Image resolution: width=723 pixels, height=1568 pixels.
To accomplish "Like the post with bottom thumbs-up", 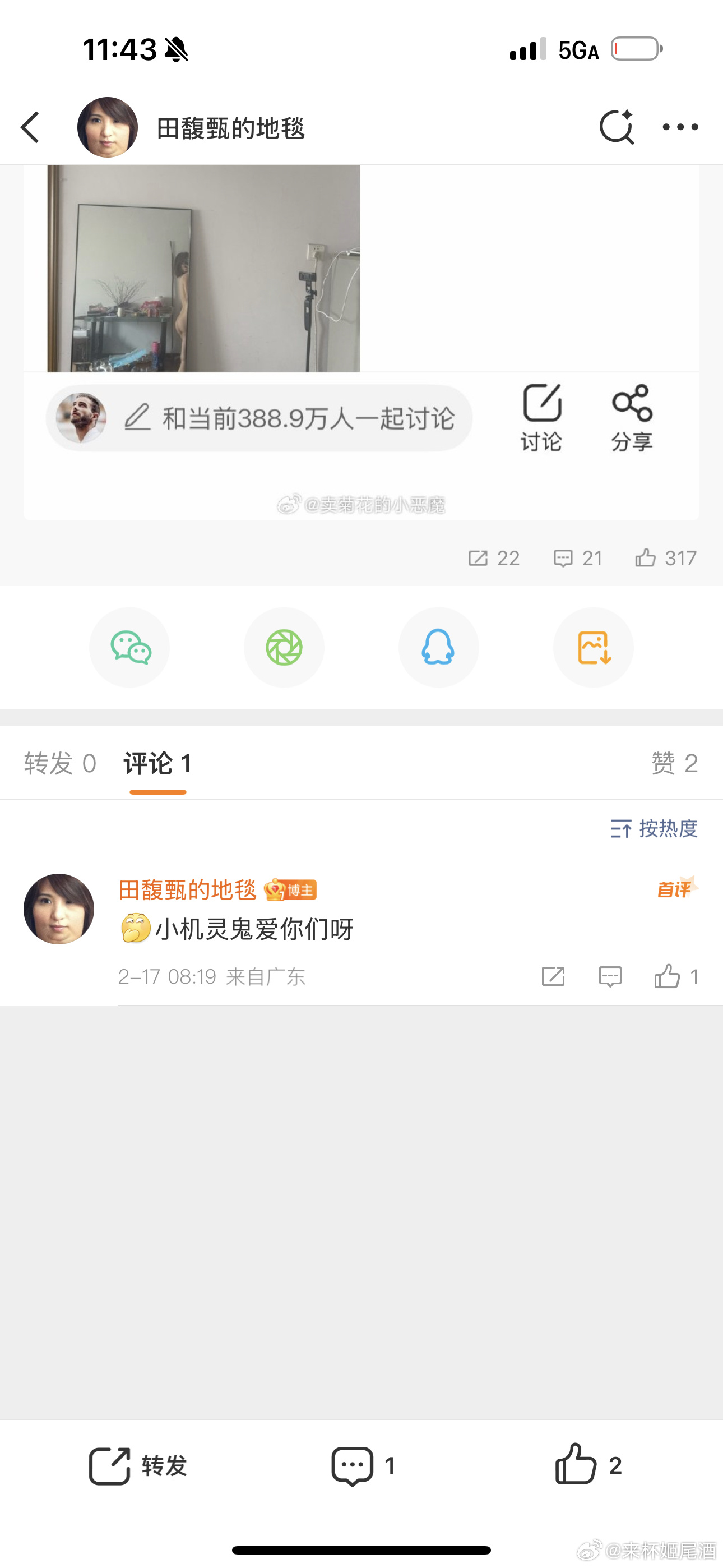I will tap(587, 1466).
